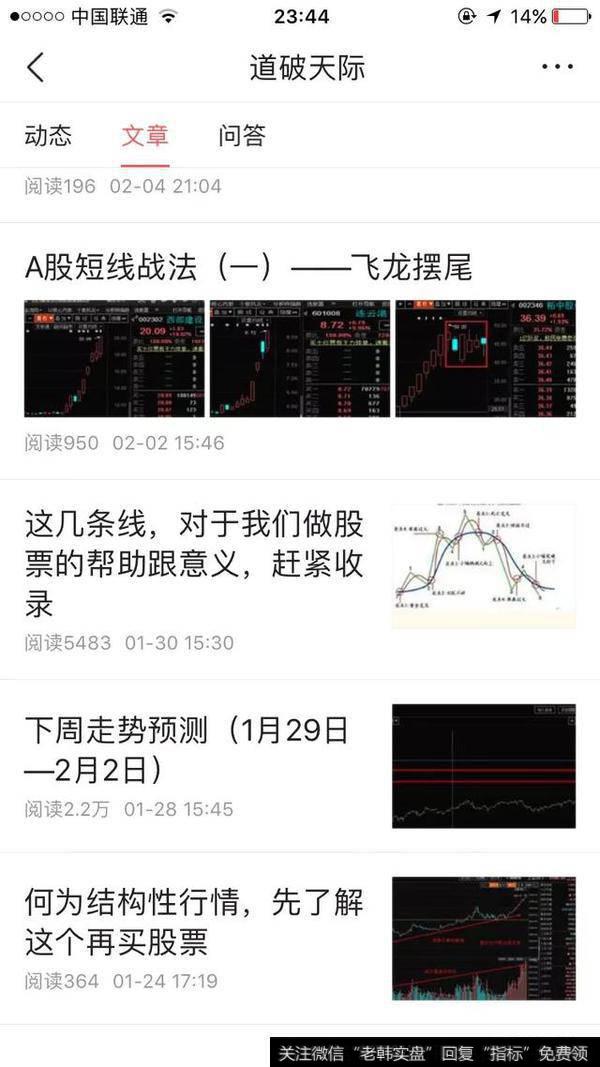Select the 文章 tab
600x1067 pixels.
(145, 136)
